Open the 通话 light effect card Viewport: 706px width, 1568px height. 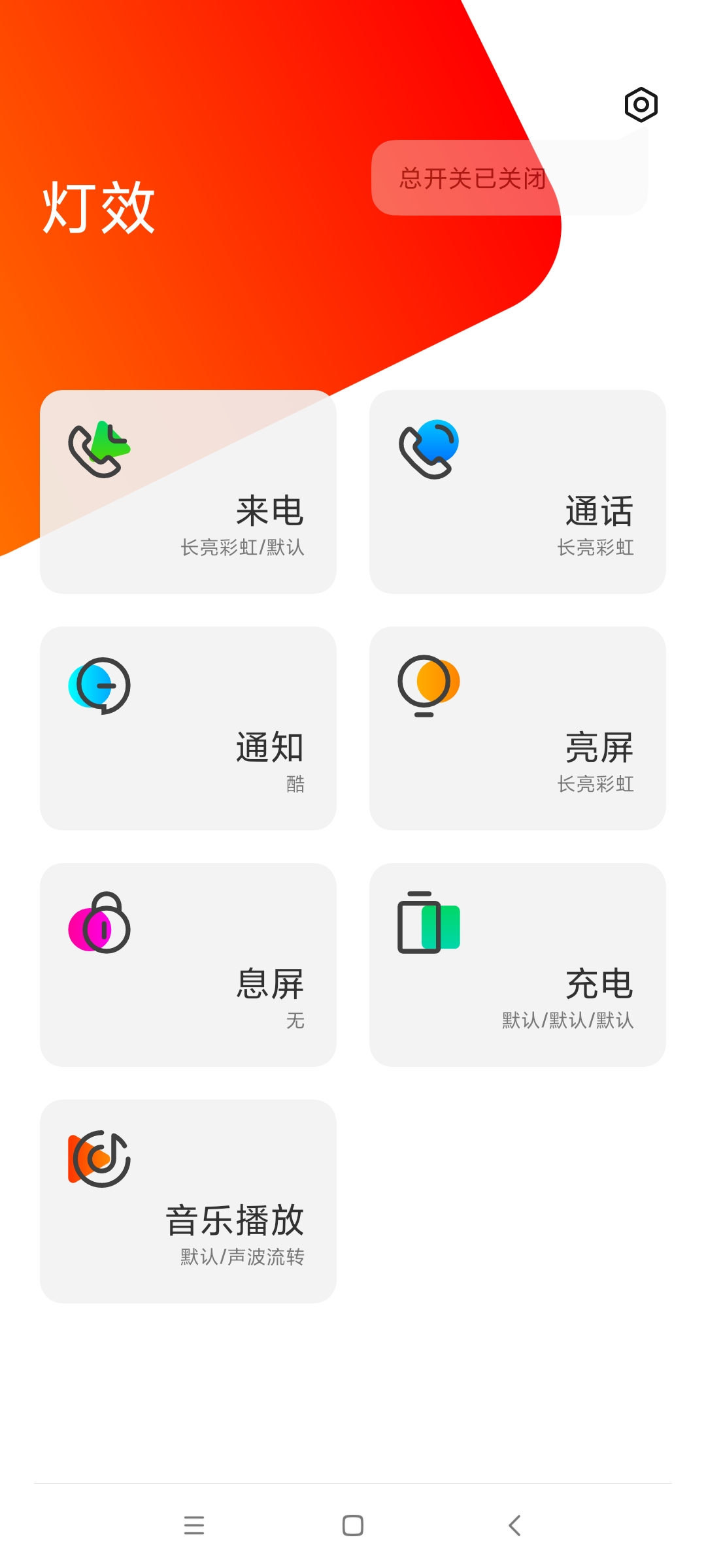click(517, 491)
